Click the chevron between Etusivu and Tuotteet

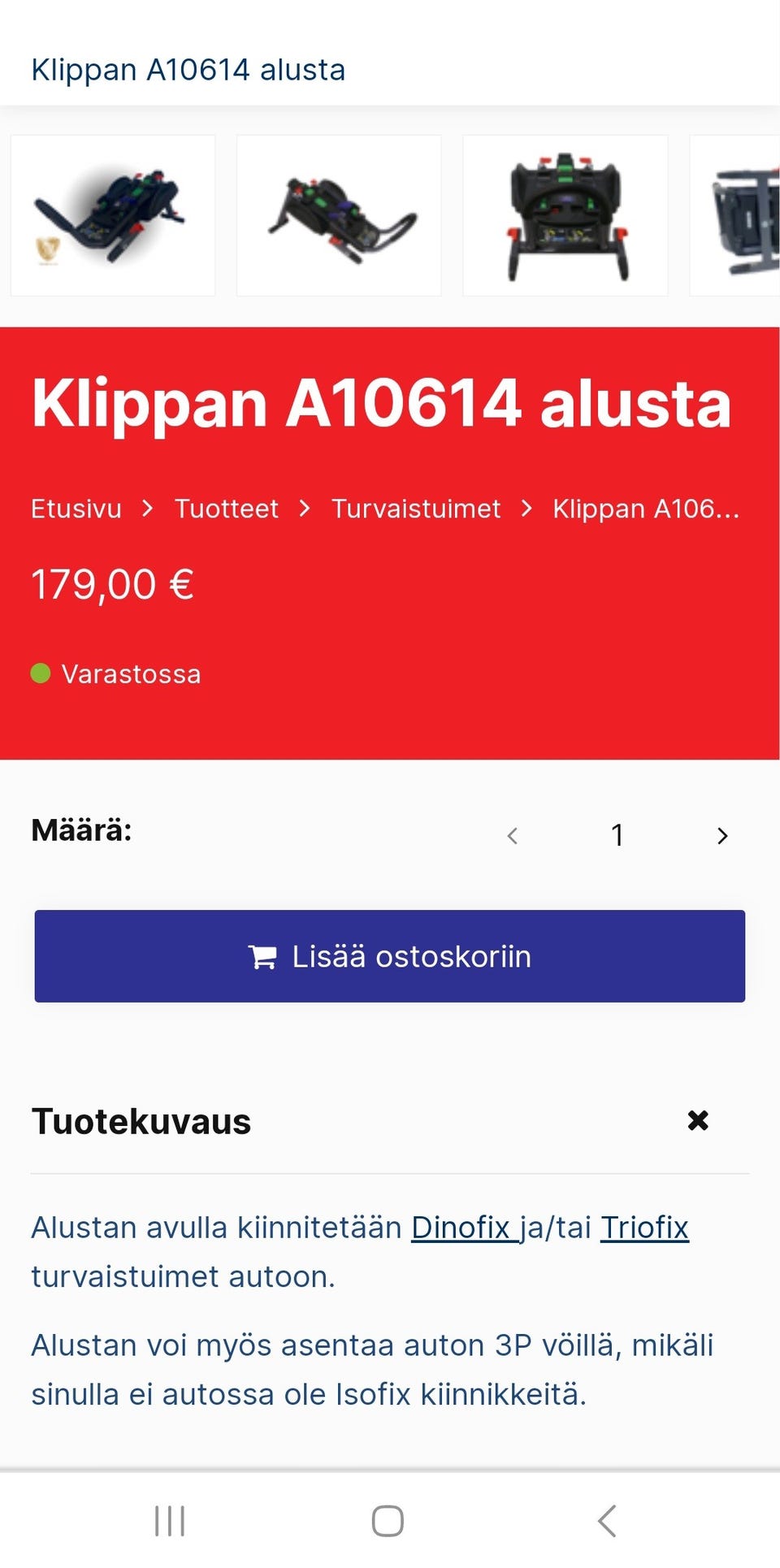tap(149, 509)
